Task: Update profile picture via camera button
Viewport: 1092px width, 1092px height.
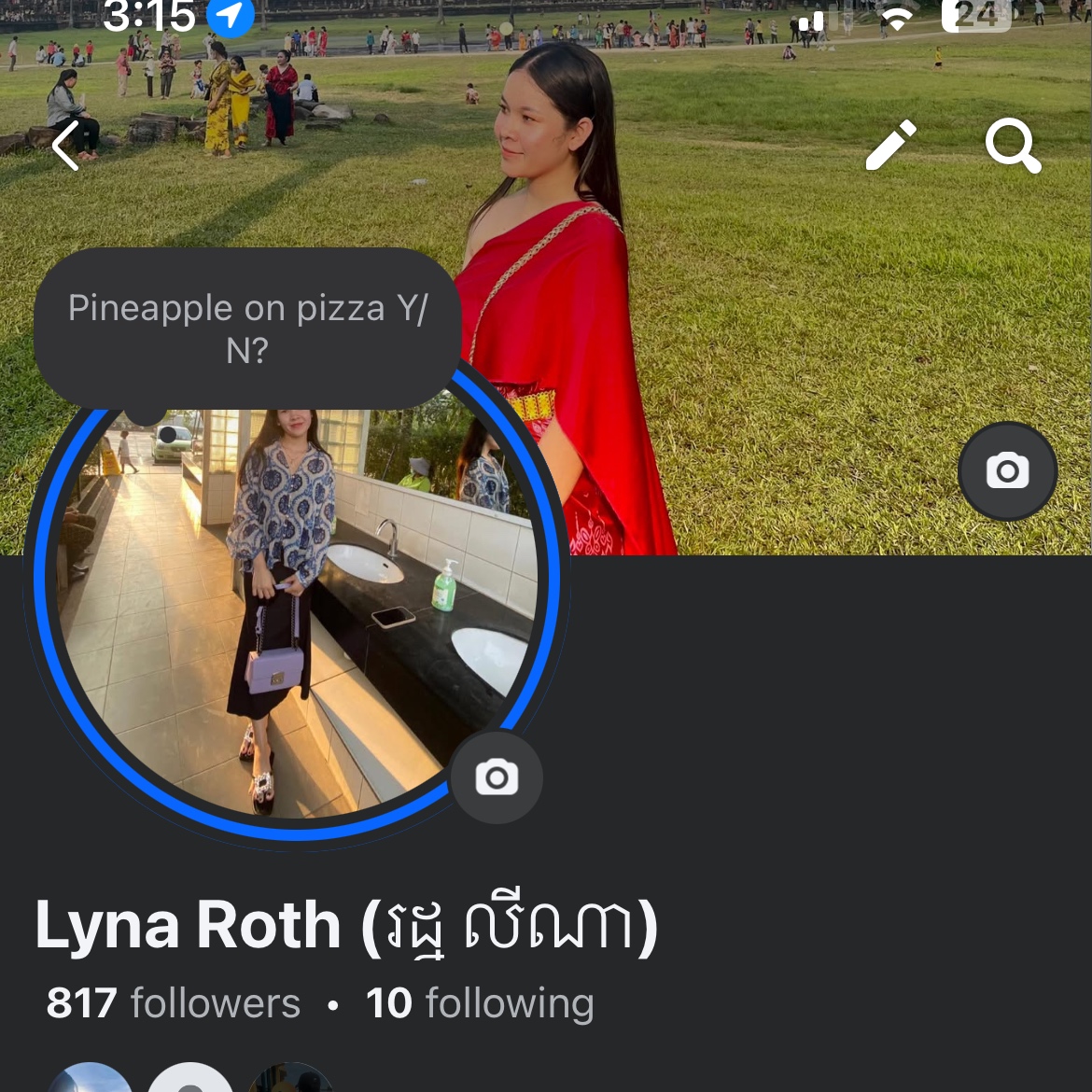Action: [497, 777]
